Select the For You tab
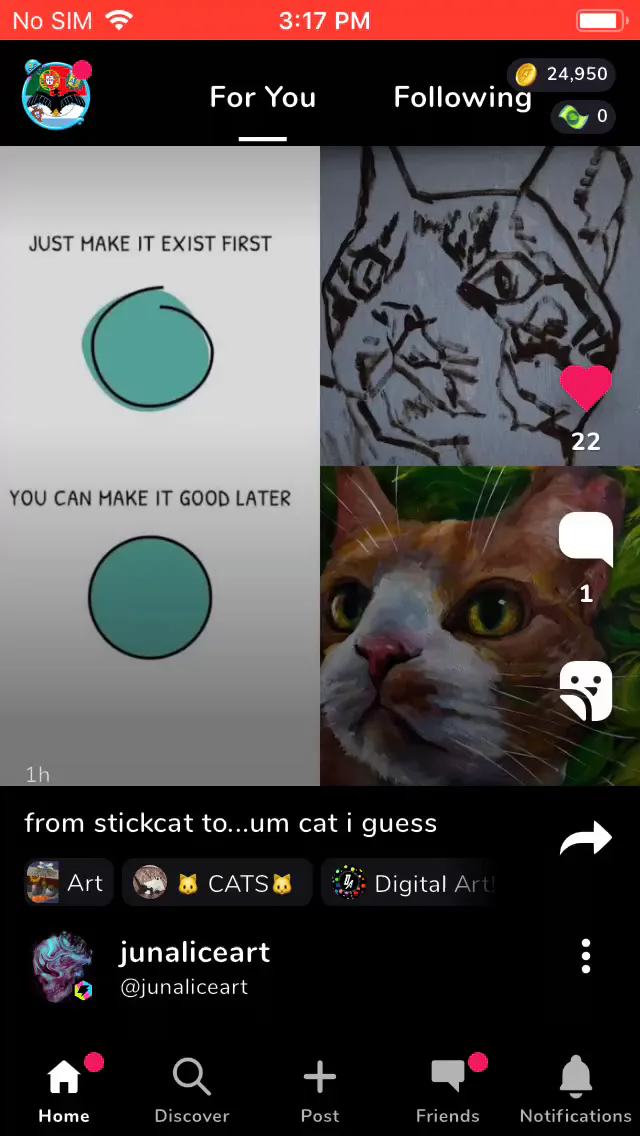 [x=262, y=97]
